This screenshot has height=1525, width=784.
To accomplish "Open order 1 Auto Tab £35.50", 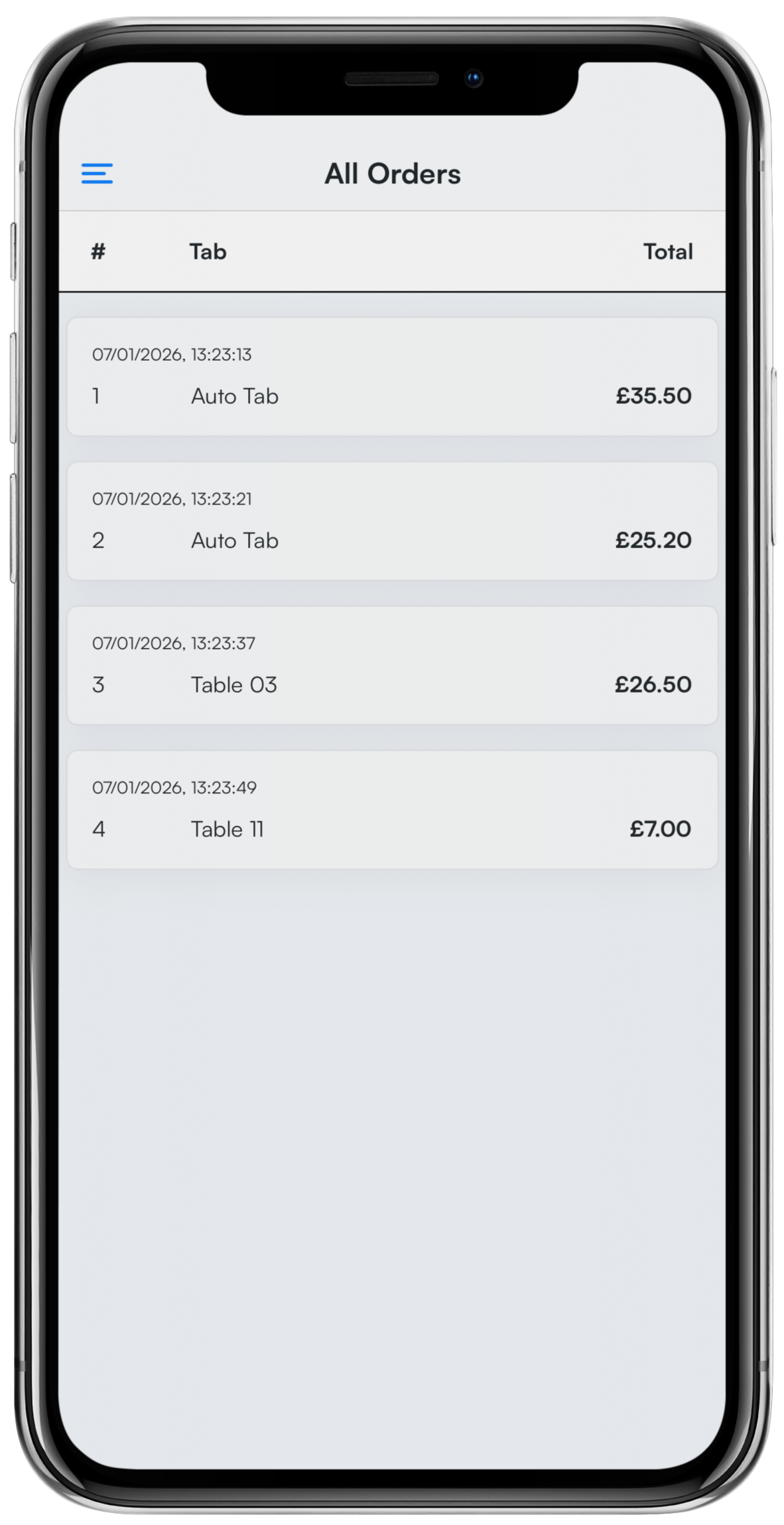I will (391, 377).
